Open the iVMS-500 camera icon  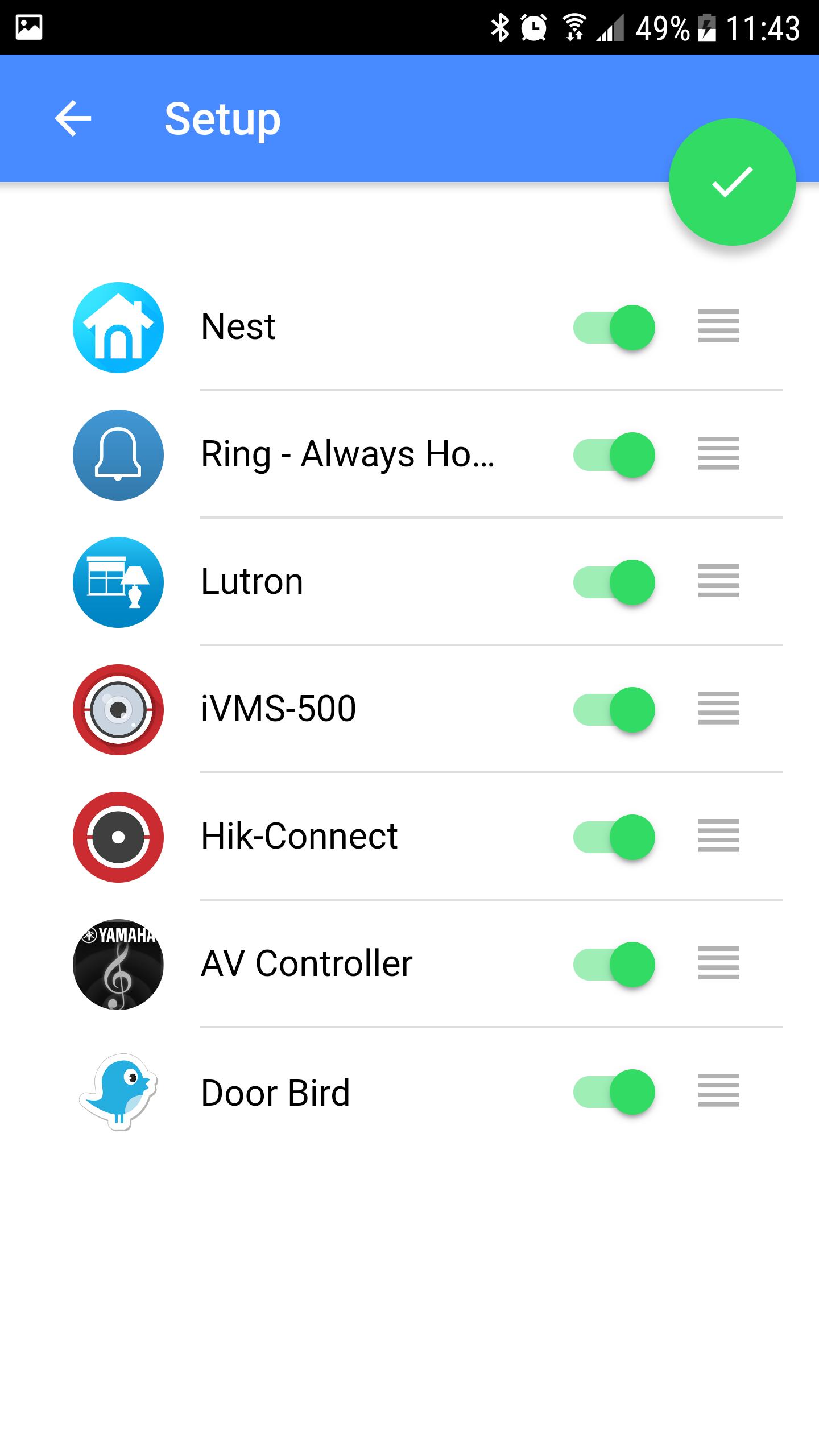pyautogui.click(x=118, y=709)
